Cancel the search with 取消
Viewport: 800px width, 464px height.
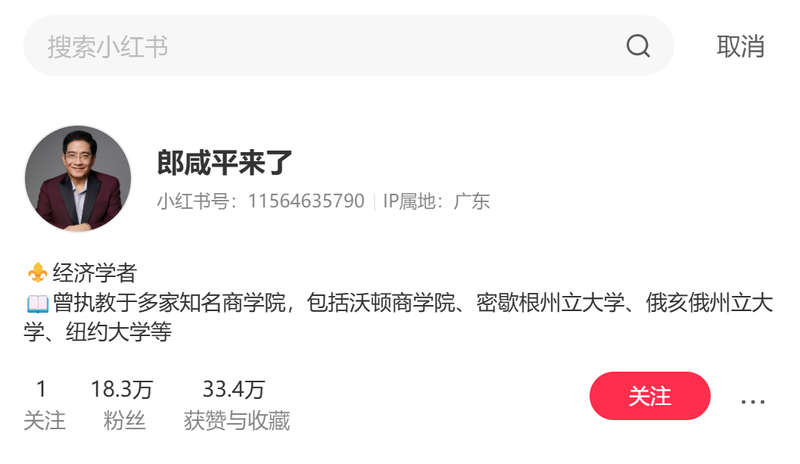740,46
